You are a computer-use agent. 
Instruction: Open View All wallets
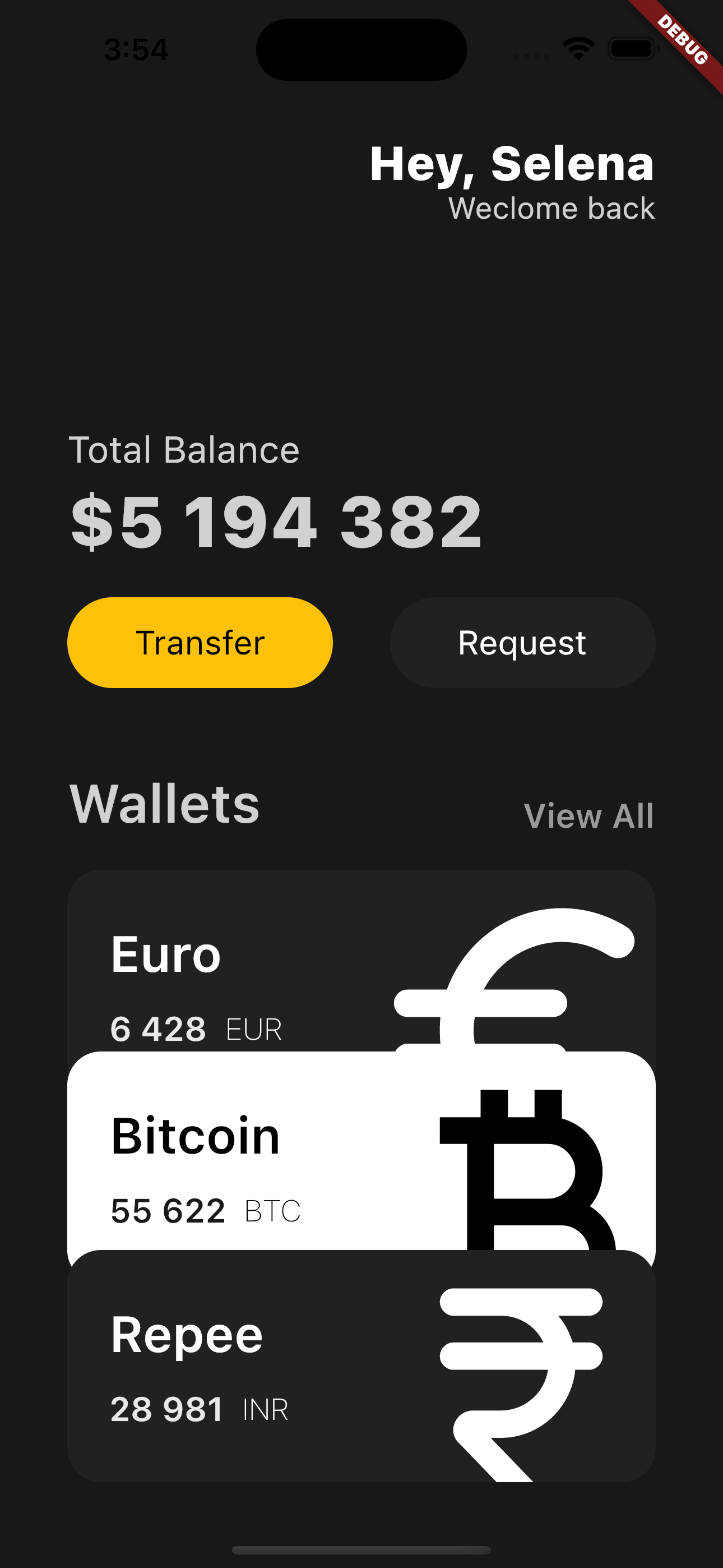[588, 815]
